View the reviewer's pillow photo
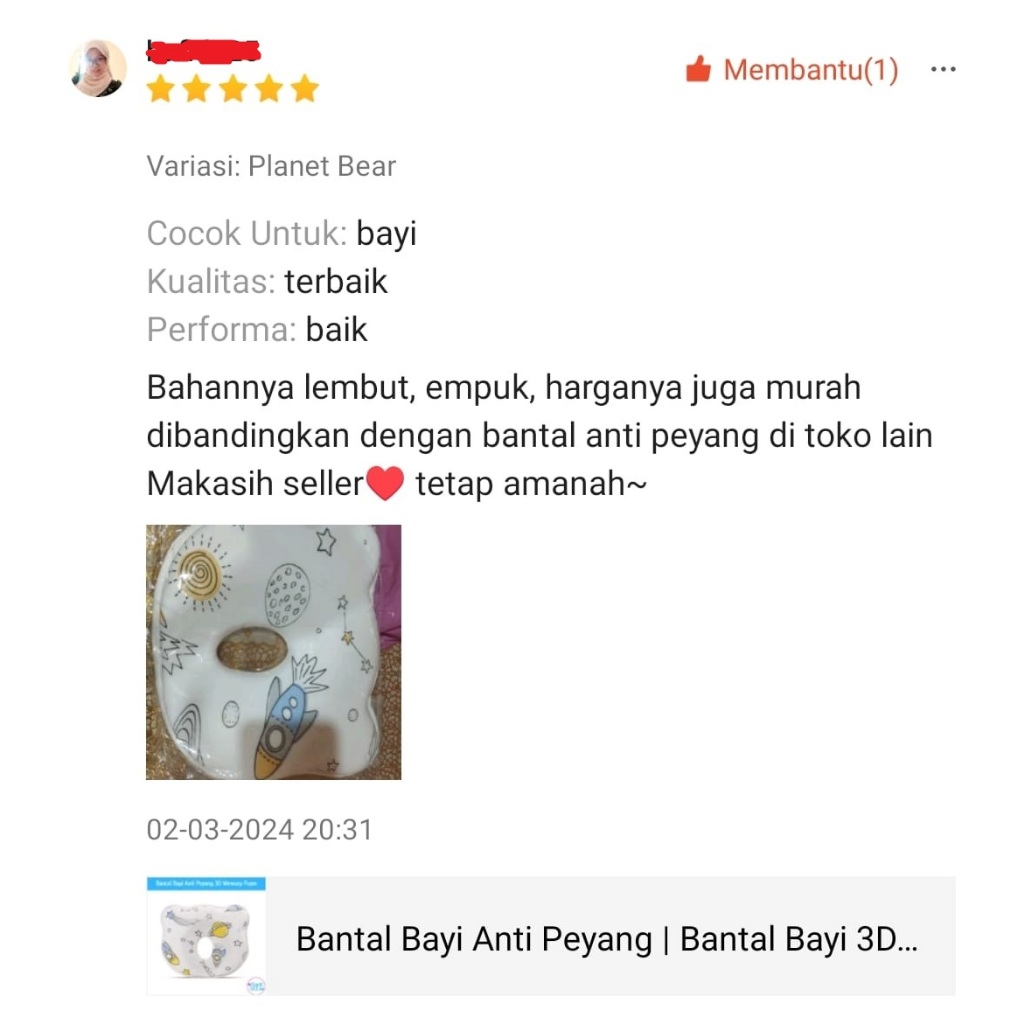The height and width of the screenshot is (1024, 1024). coord(273,652)
